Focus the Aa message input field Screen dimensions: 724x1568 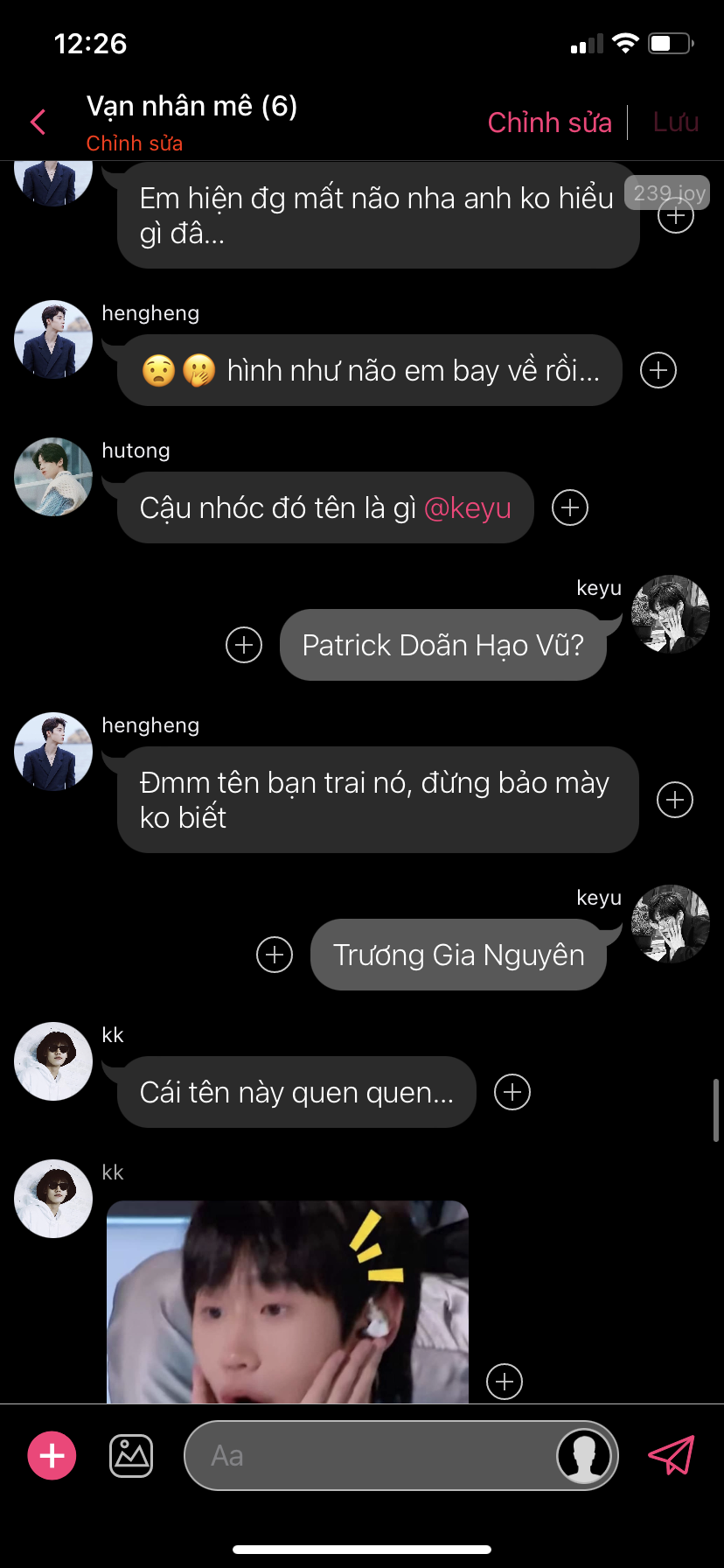coord(367,1455)
